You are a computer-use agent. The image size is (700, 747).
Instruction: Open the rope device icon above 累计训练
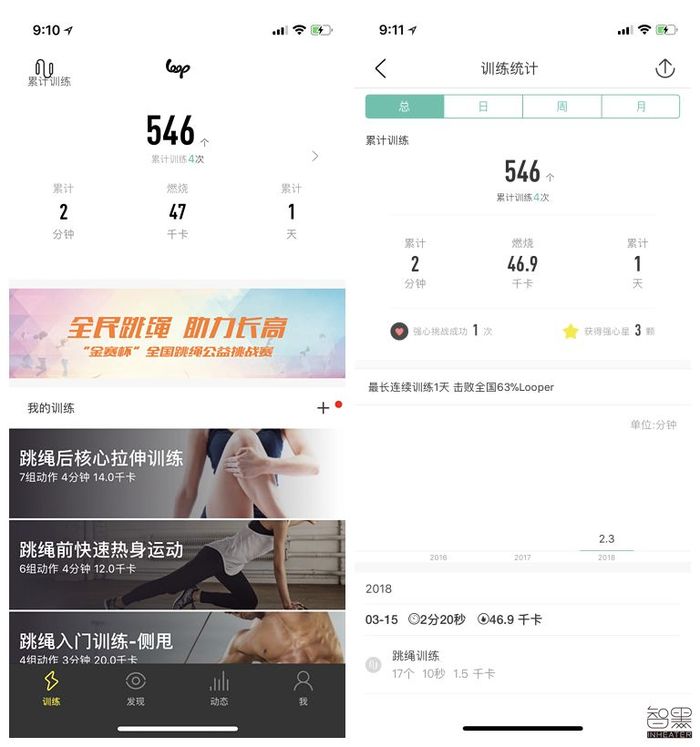[x=44, y=68]
